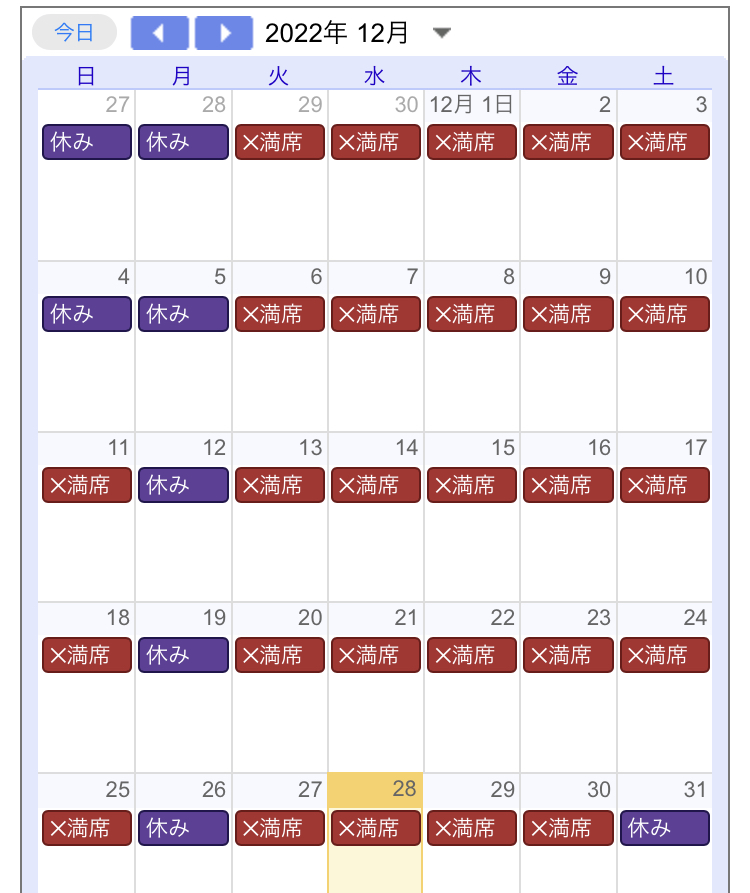View the 満席 entry on December 6
Screen dimensions: 750x893
(x=279, y=314)
